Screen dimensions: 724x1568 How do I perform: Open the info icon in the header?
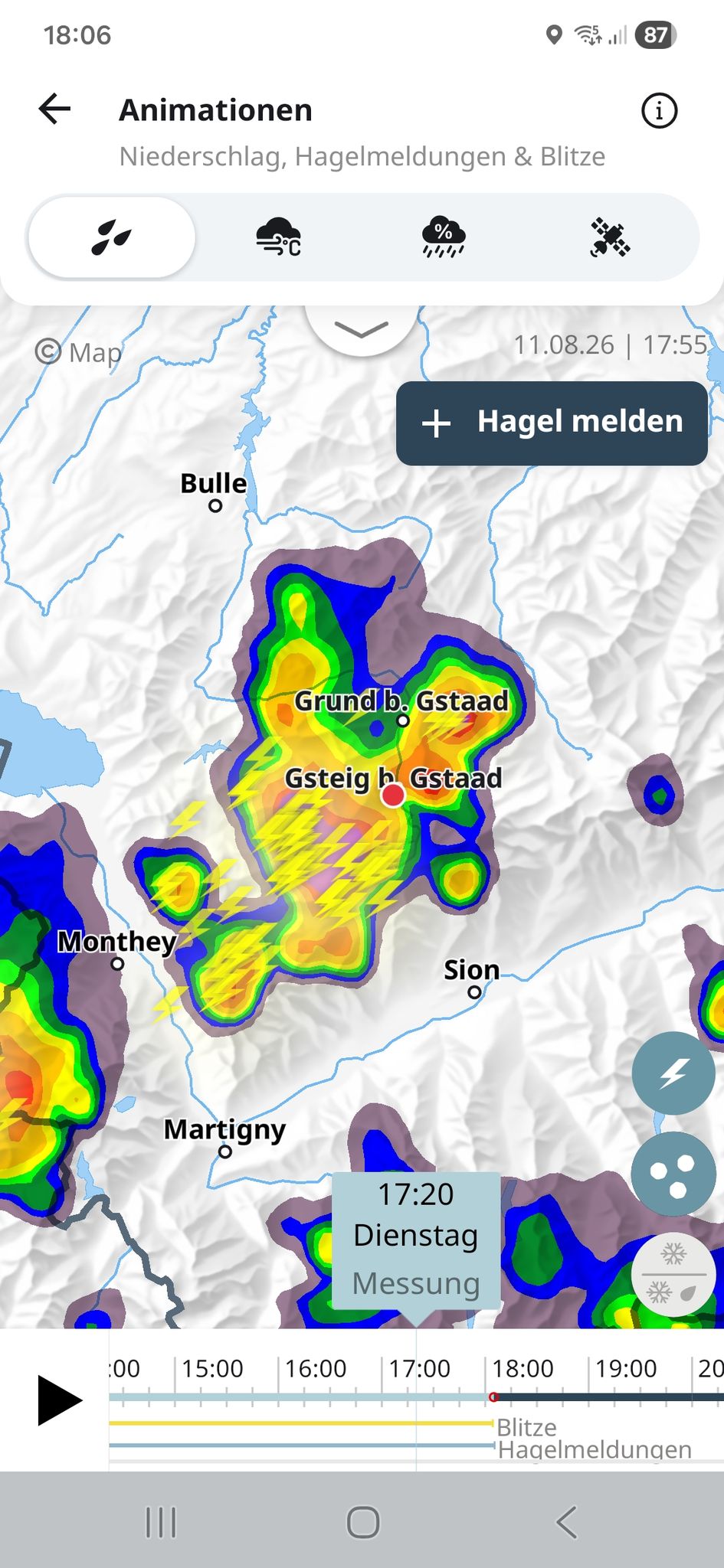(x=659, y=111)
